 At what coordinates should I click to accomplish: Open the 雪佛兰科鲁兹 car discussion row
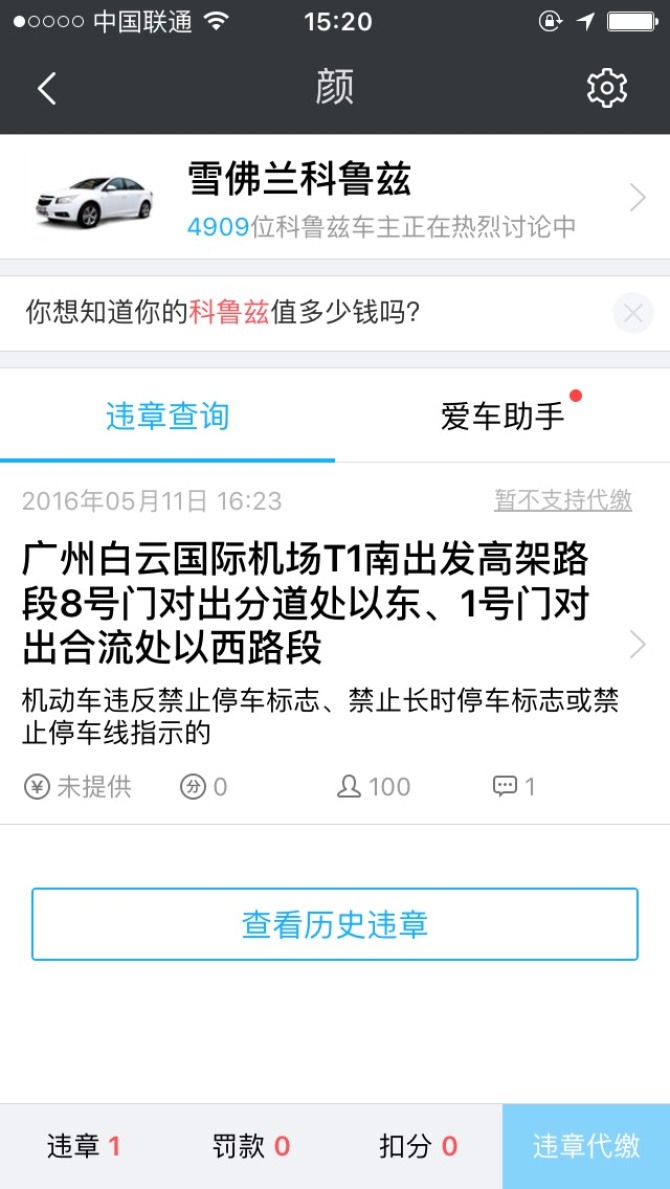coord(335,199)
